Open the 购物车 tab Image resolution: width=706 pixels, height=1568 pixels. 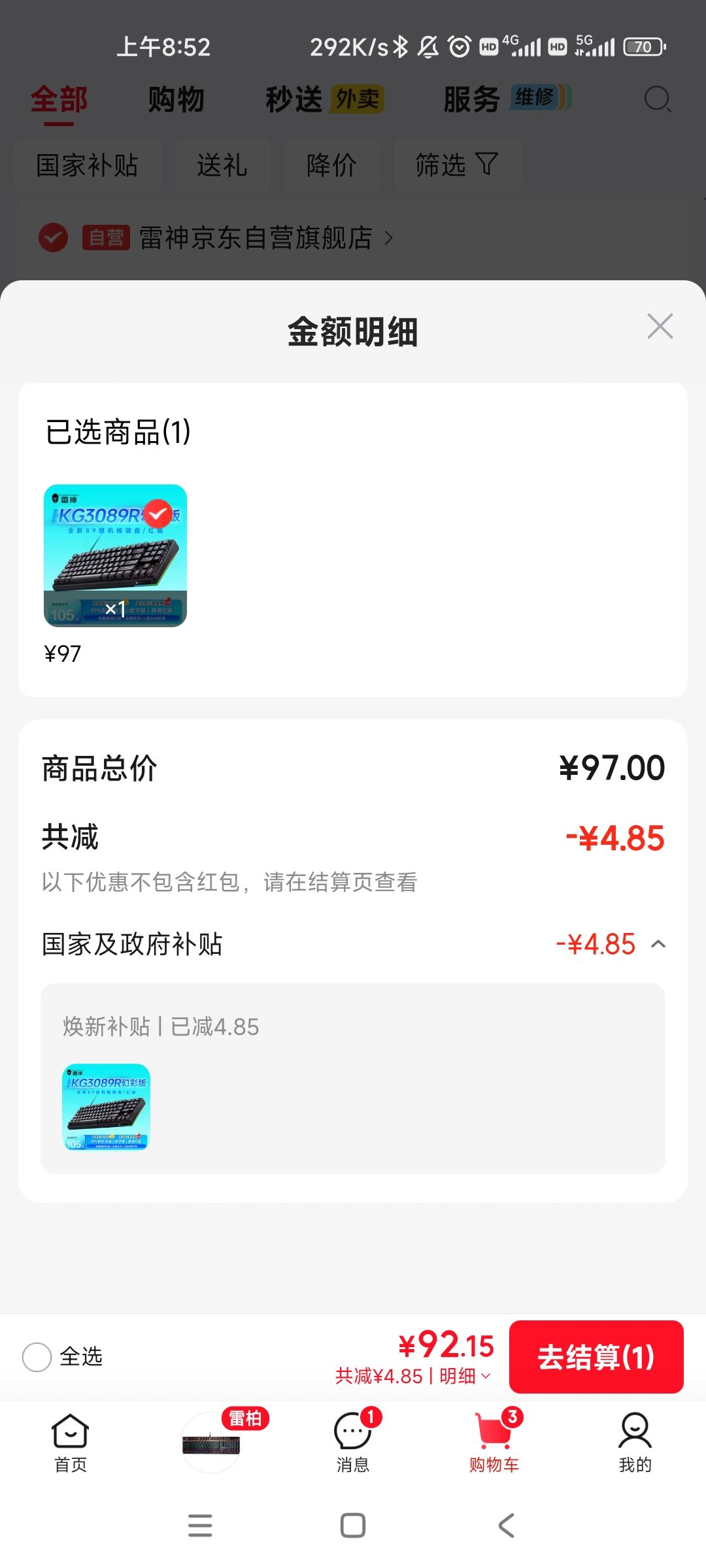(x=494, y=1443)
